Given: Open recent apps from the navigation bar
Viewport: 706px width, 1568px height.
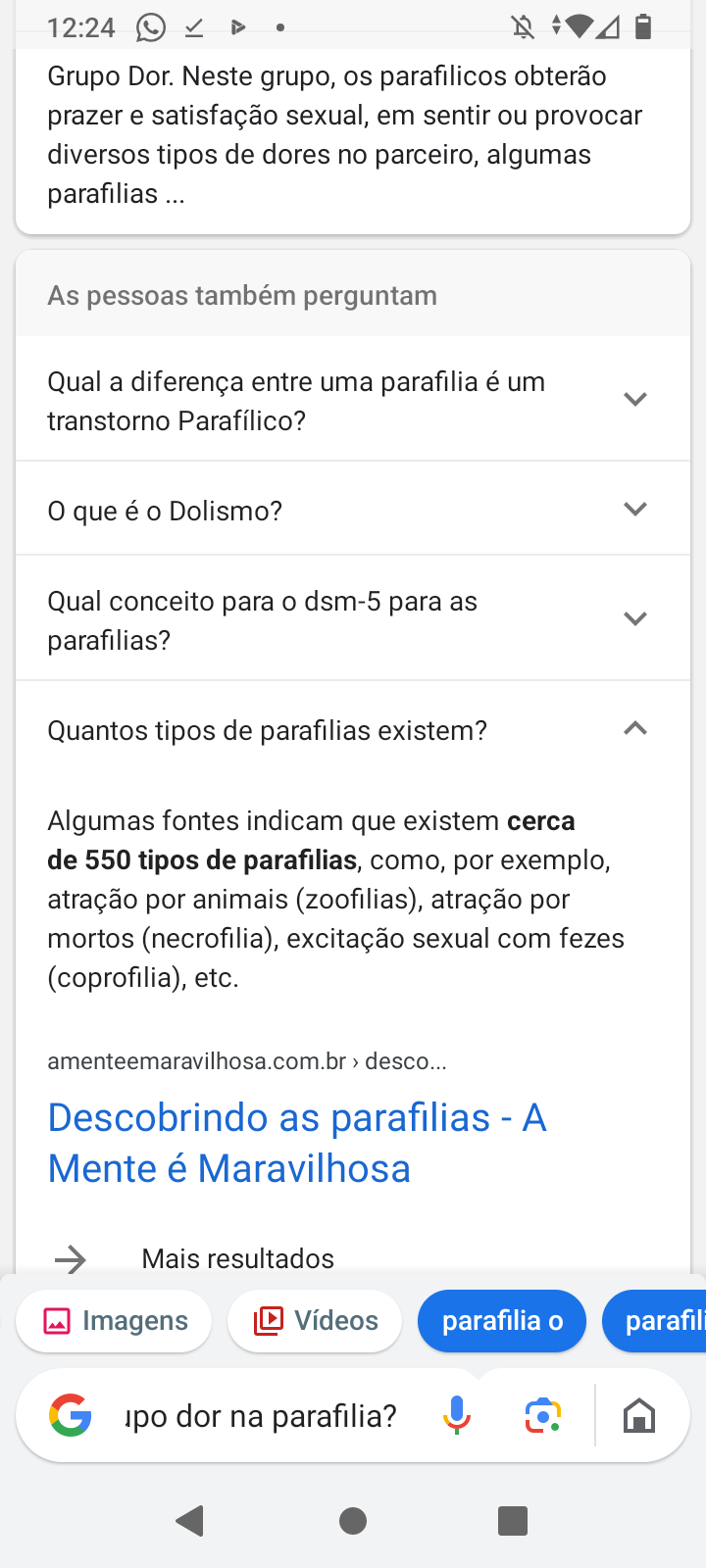Looking at the screenshot, I should 513,1521.
